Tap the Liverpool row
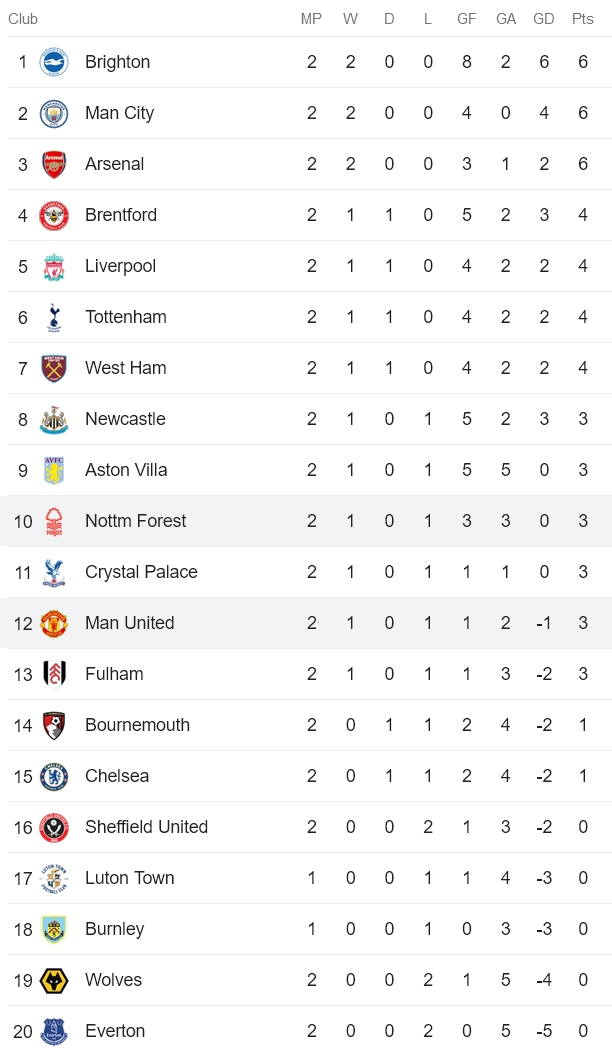Image resolution: width=612 pixels, height=1059 pixels. click(x=120, y=266)
